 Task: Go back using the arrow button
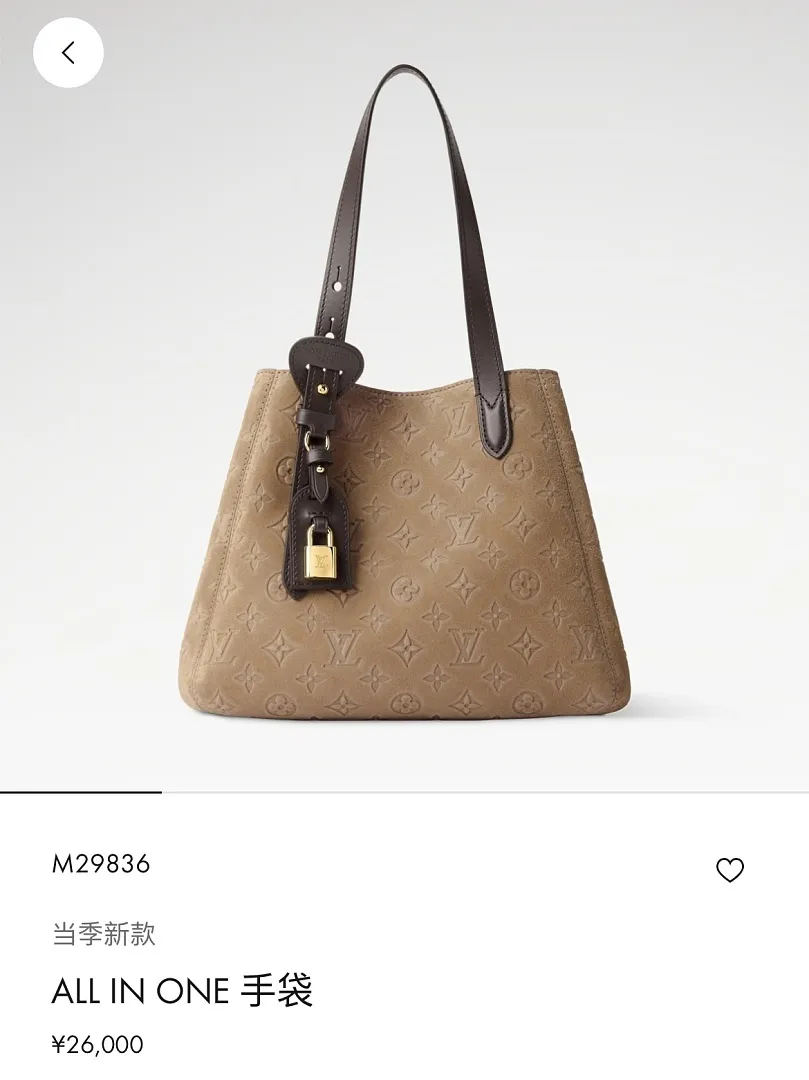tap(68, 52)
